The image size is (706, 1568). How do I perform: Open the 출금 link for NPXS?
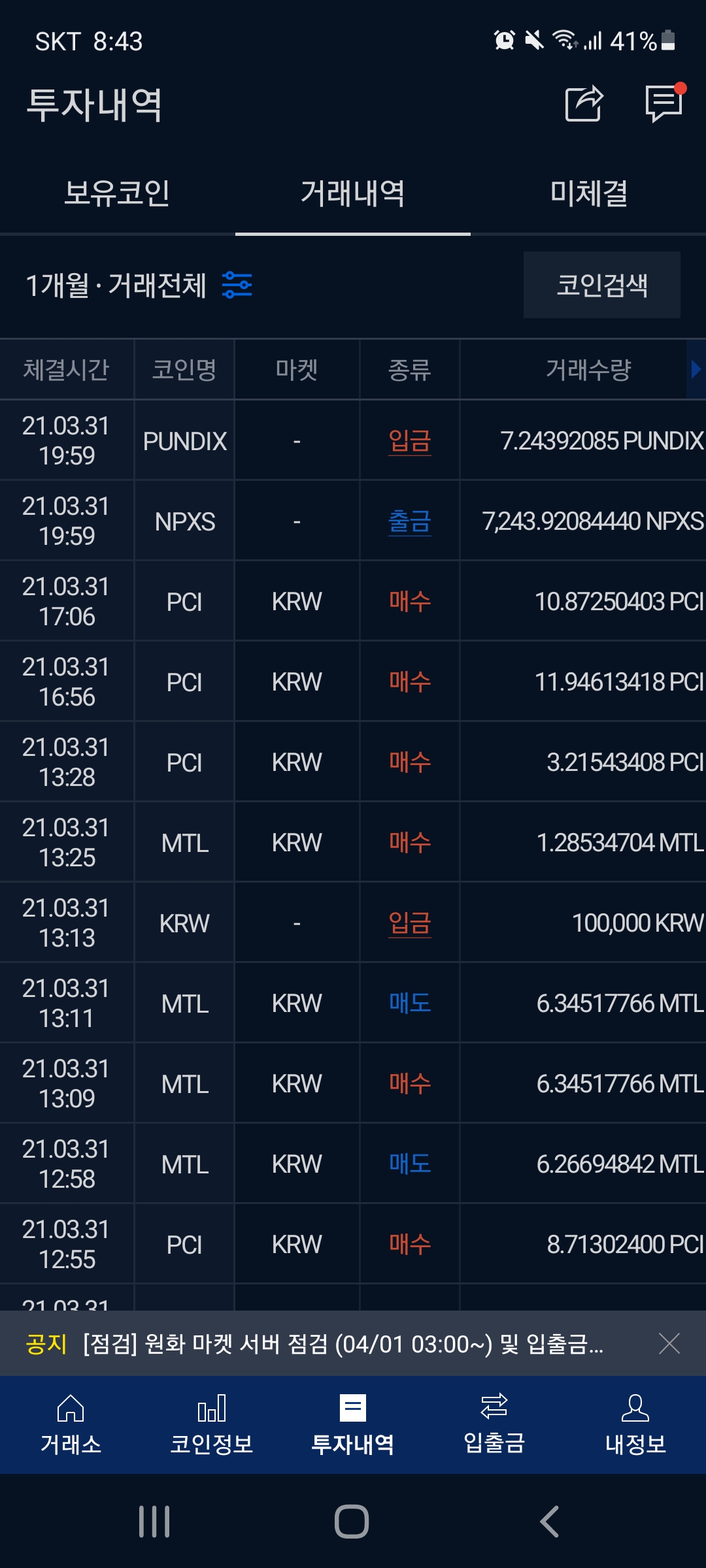410,521
